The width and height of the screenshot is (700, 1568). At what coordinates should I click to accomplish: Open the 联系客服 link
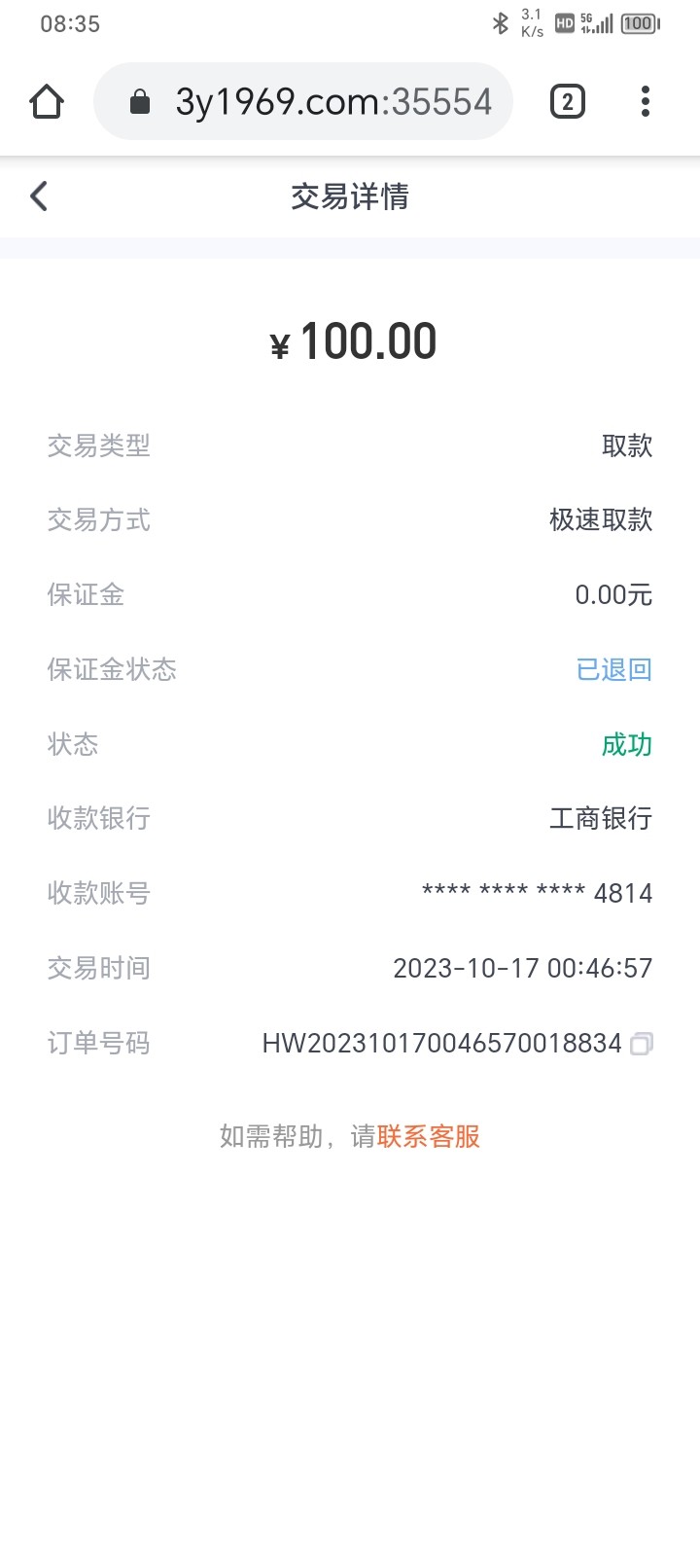(x=429, y=1136)
